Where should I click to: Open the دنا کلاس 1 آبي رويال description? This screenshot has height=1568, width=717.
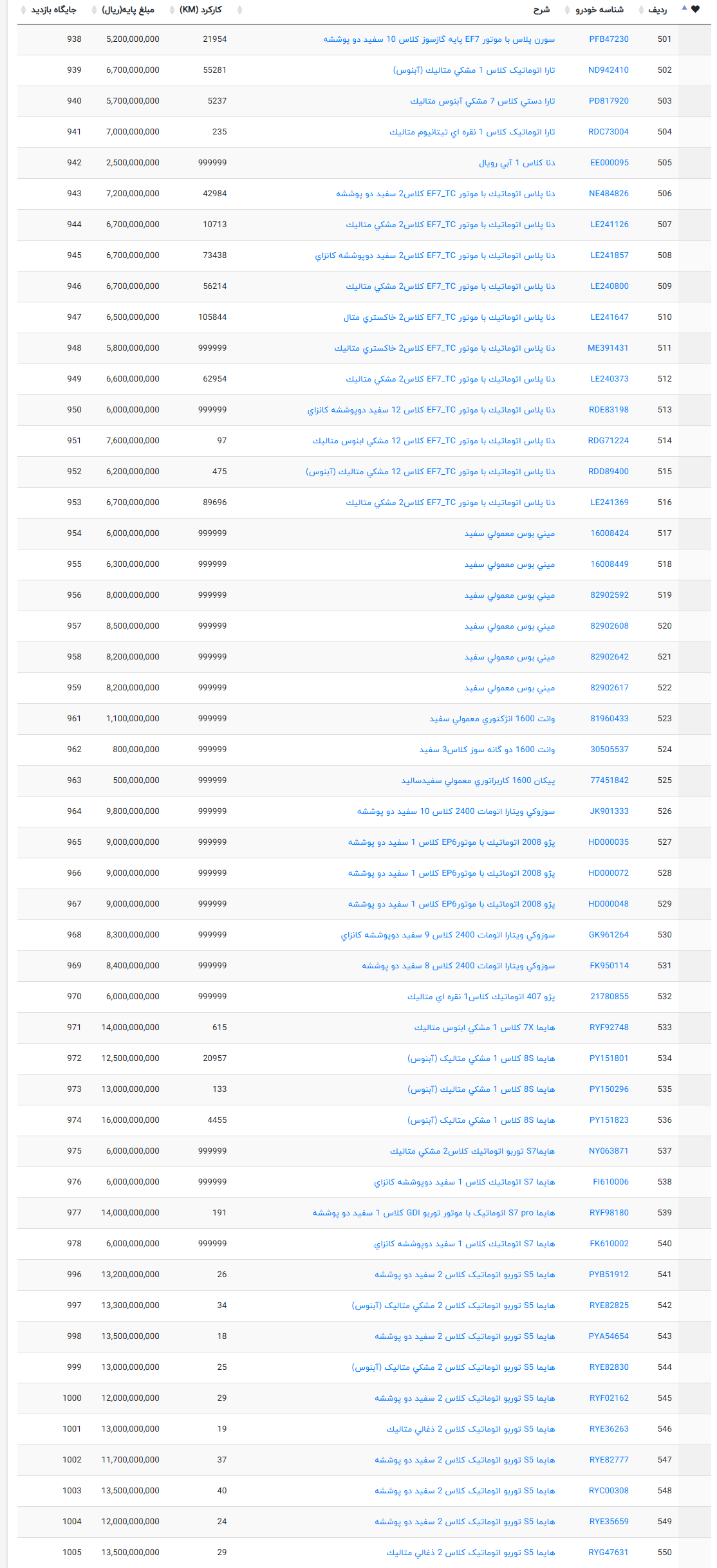click(x=517, y=163)
